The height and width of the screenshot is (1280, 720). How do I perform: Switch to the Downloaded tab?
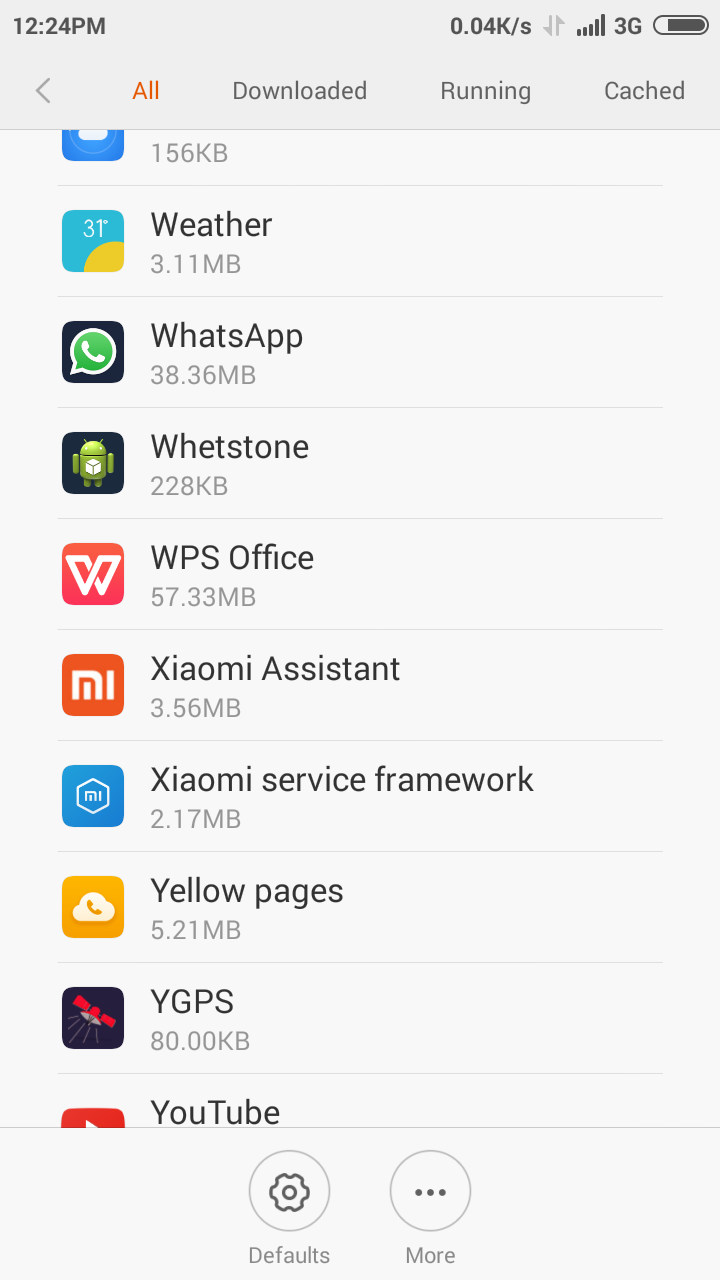299,91
